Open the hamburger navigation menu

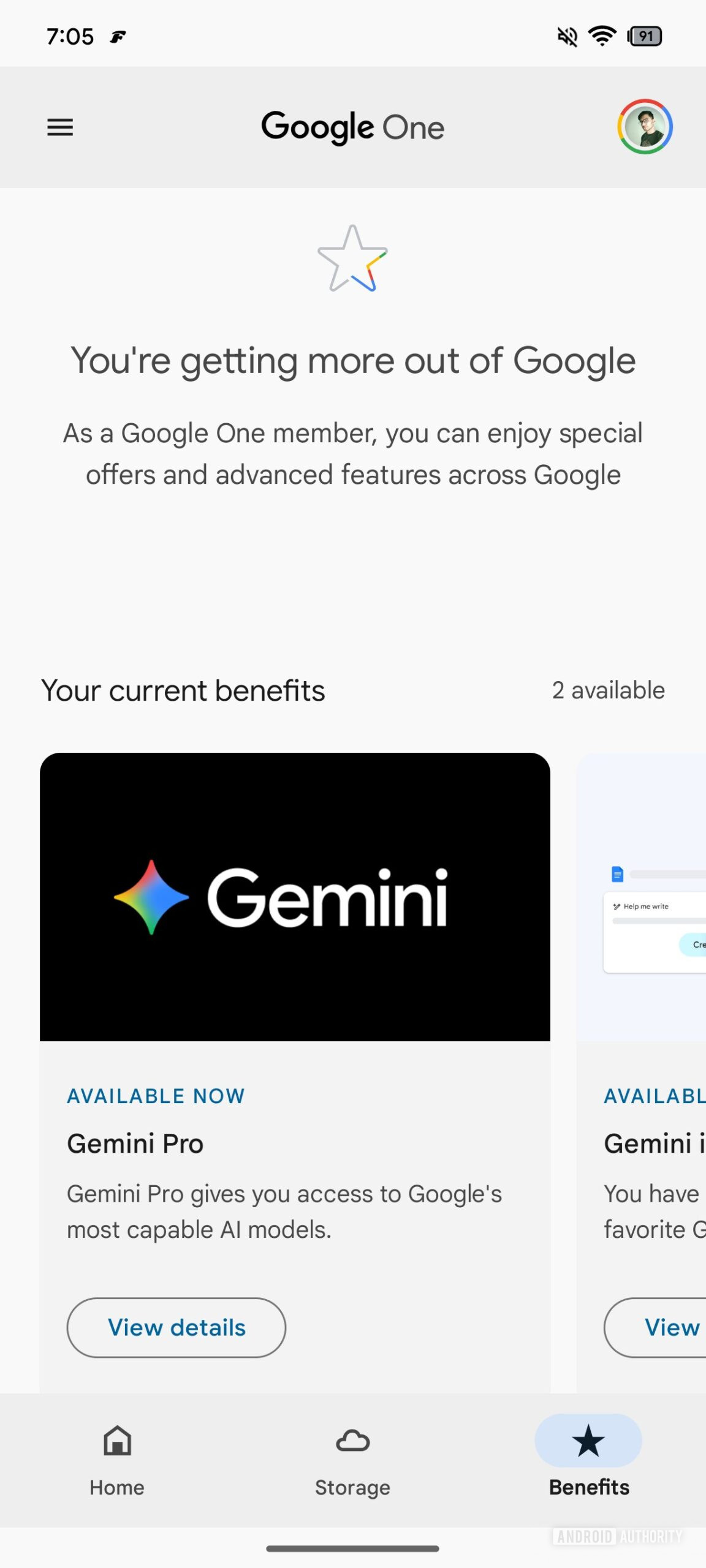click(x=60, y=127)
